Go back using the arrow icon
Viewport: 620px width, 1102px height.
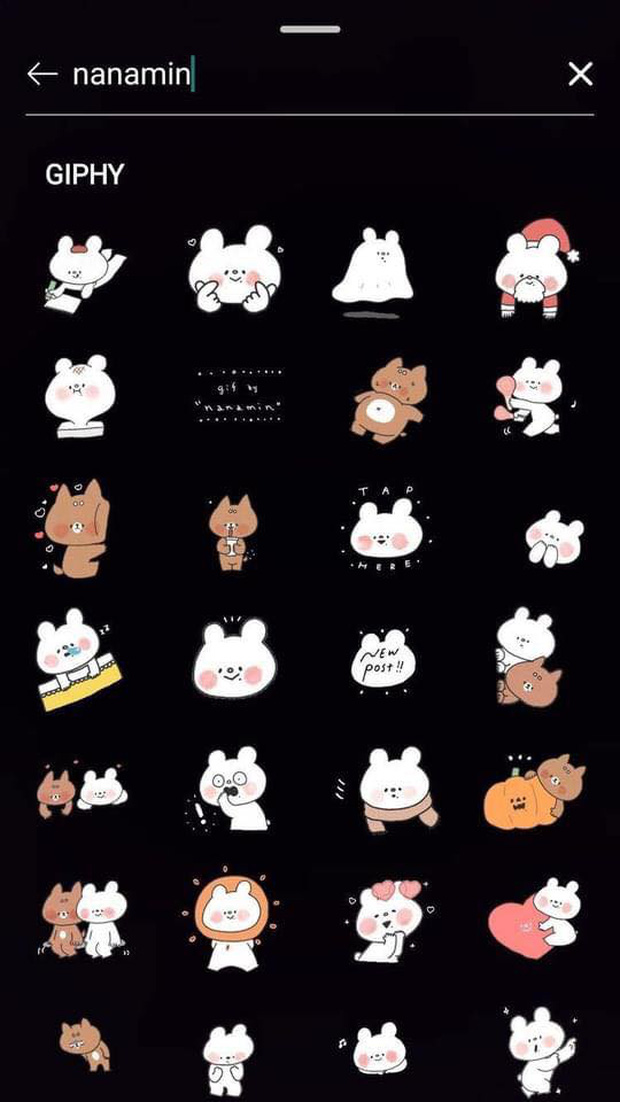tap(42, 74)
